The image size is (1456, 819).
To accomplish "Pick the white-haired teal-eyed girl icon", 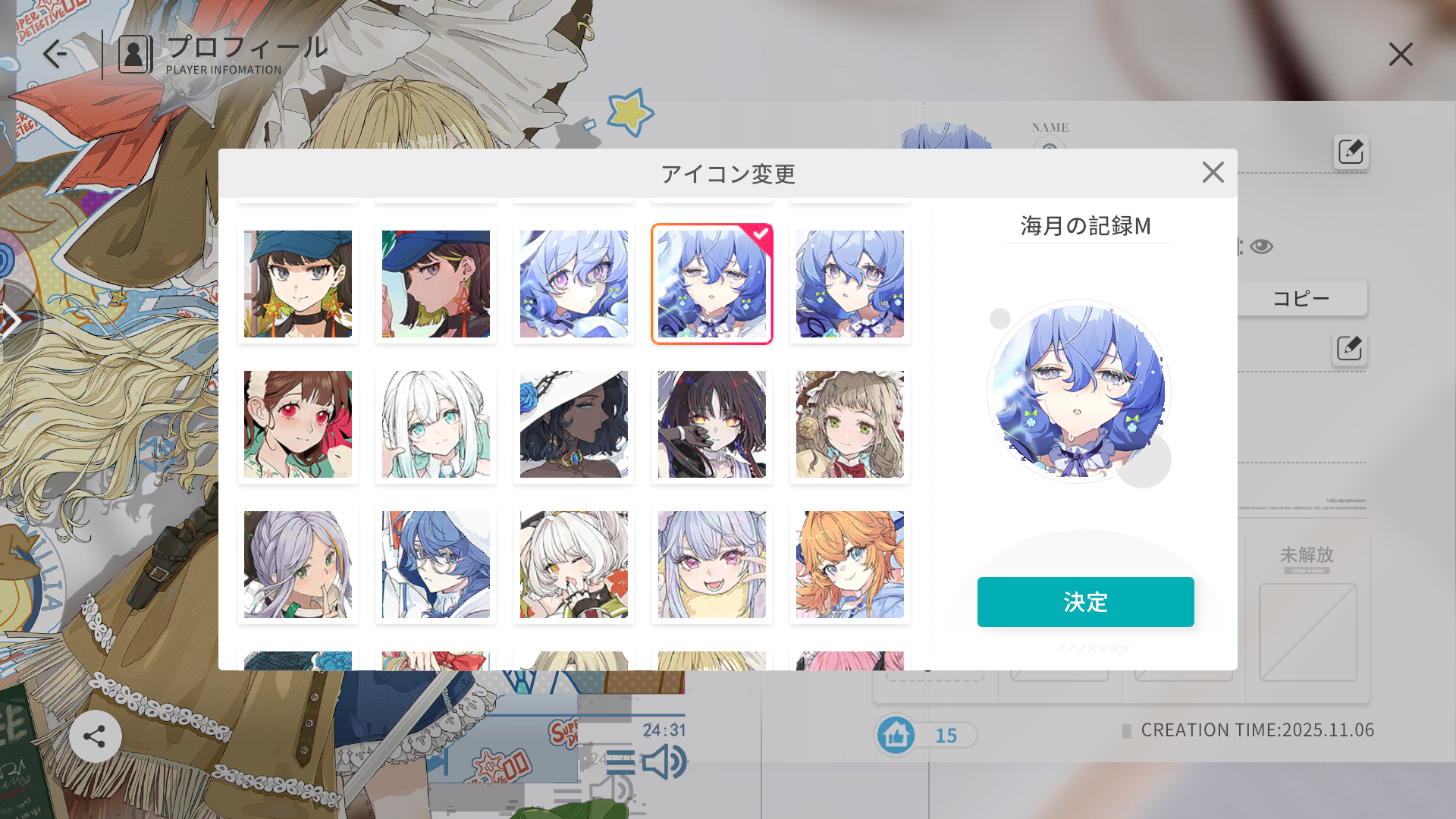I will (436, 424).
